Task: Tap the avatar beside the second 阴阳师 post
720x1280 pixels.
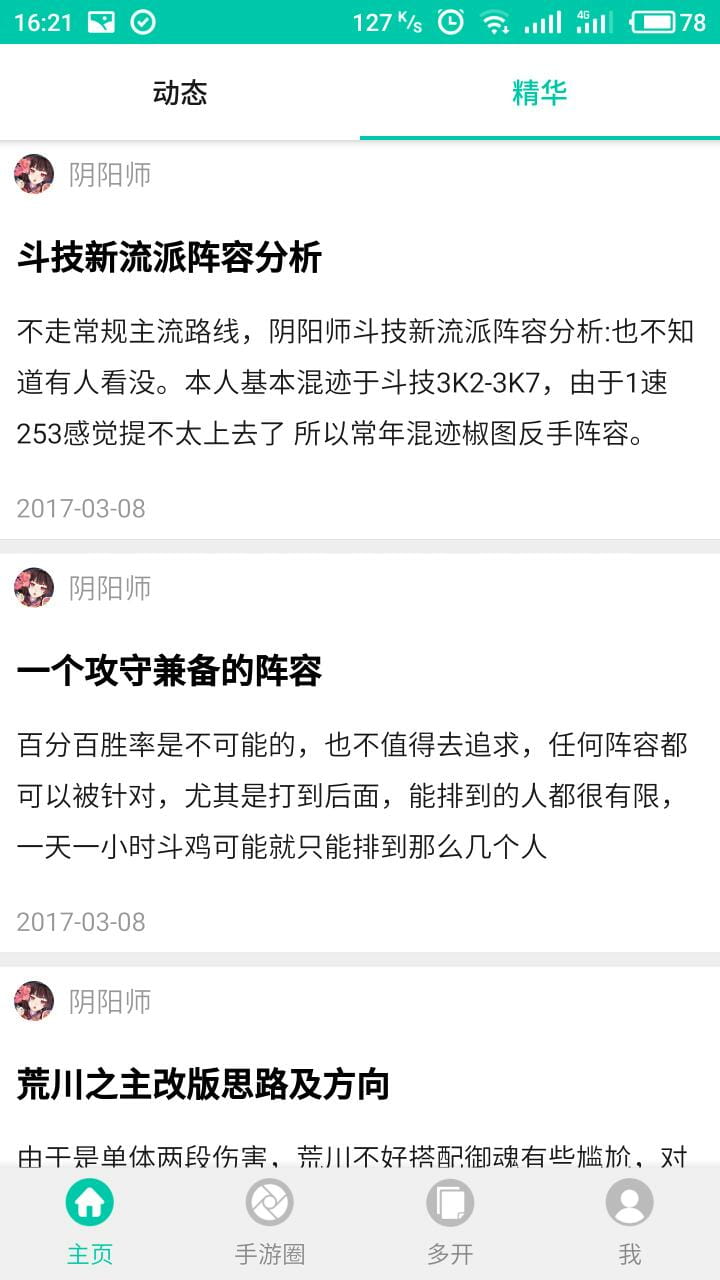Action: pos(32,588)
